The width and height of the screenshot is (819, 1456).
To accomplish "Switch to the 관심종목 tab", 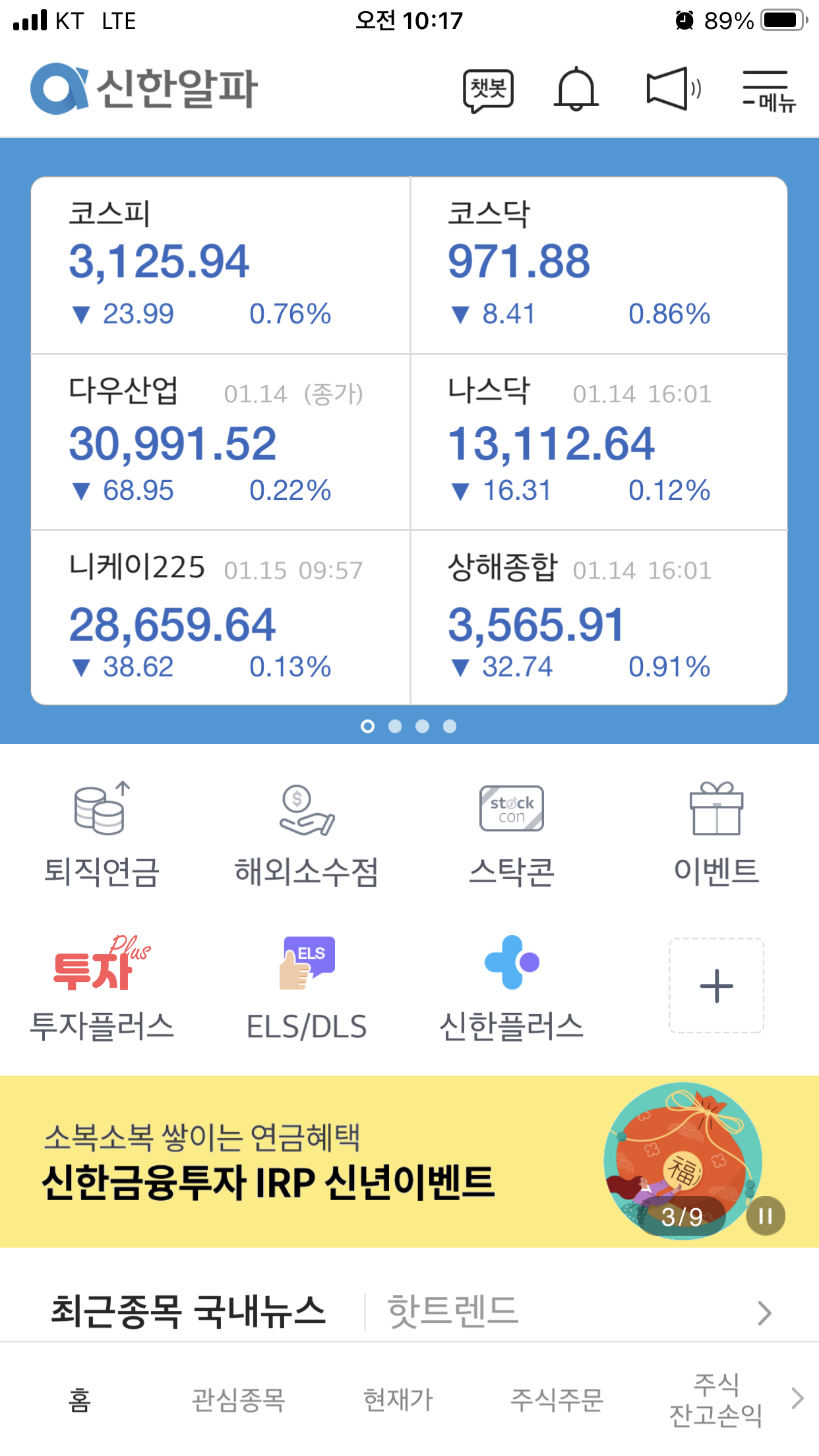I will pyautogui.click(x=238, y=1399).
